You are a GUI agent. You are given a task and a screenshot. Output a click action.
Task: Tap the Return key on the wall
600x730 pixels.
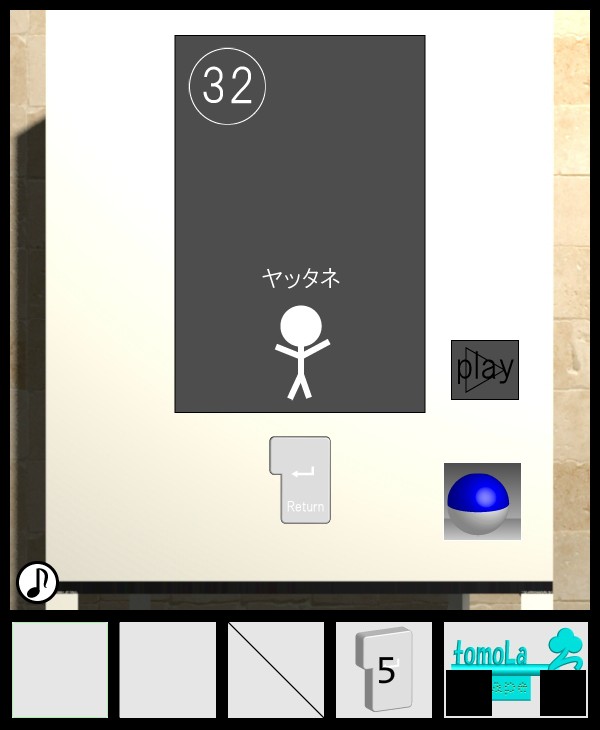click(x=300, y=480)
